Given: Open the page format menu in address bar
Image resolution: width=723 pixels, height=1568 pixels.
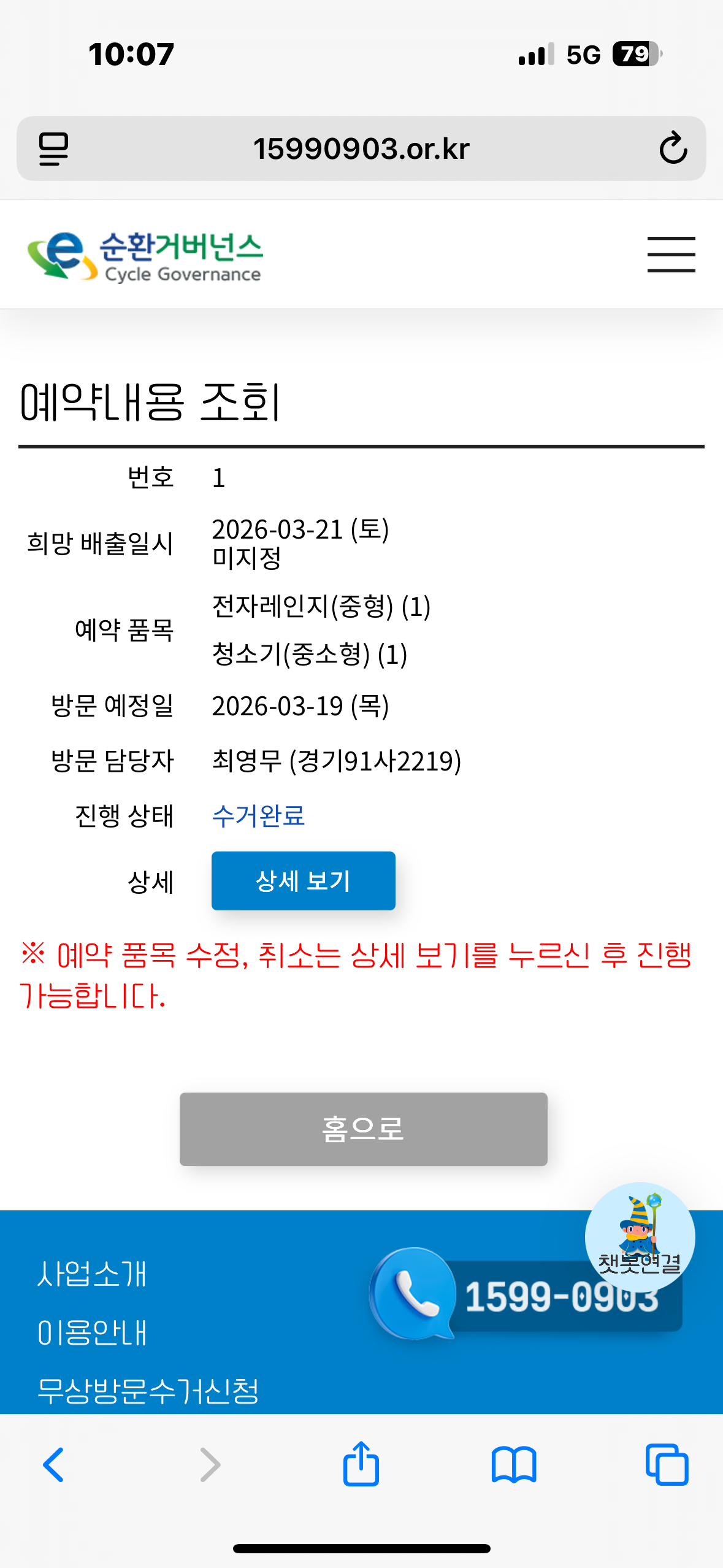Looking at the screenshot, I should [x=53, y=148].
